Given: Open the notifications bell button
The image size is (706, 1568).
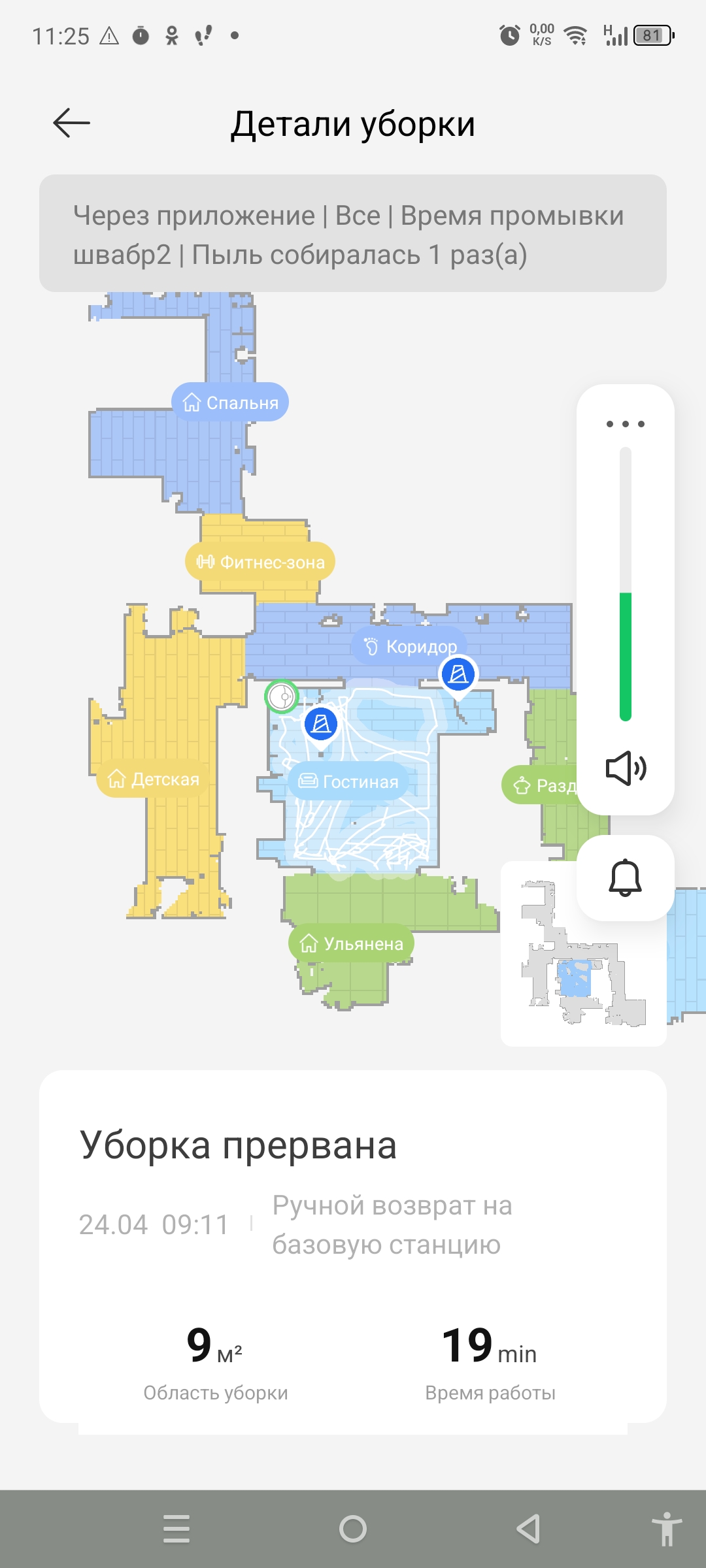Looking at the screenshot, I should pos(625,878).
